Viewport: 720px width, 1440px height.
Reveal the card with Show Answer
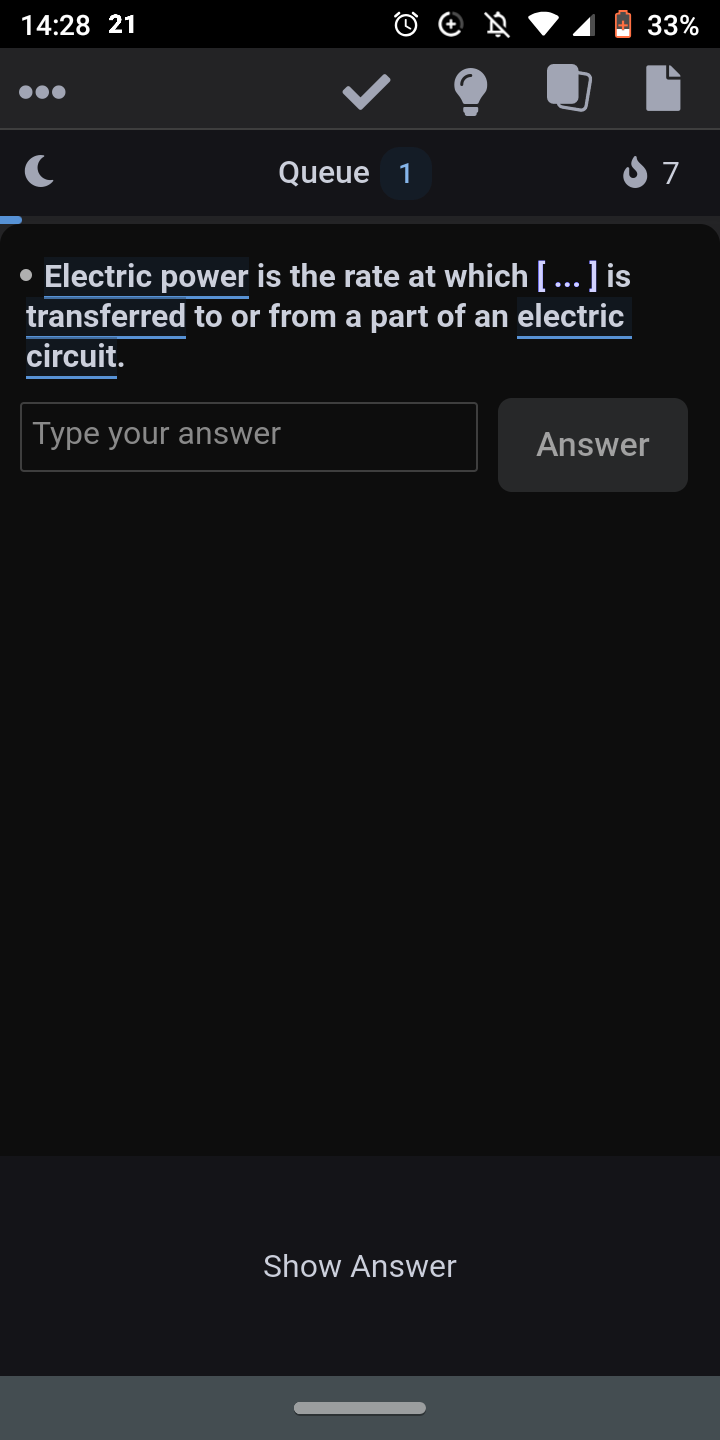coord(360,1266)
